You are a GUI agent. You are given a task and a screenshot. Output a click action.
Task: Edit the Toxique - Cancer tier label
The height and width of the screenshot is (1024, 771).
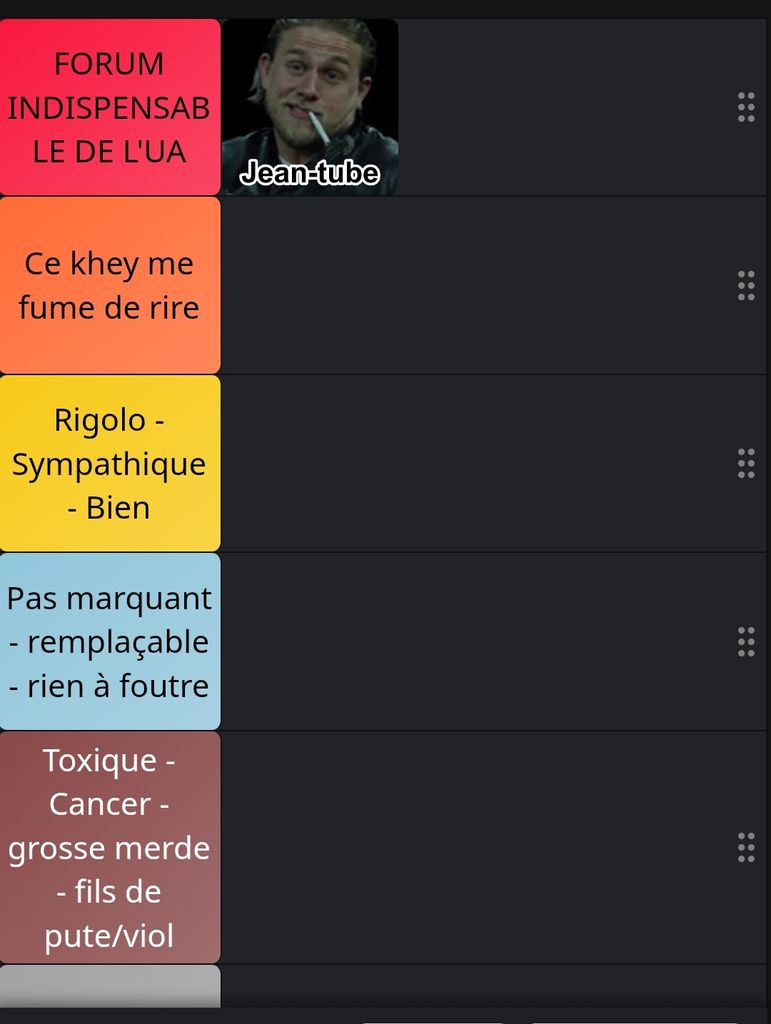[109, 847]
